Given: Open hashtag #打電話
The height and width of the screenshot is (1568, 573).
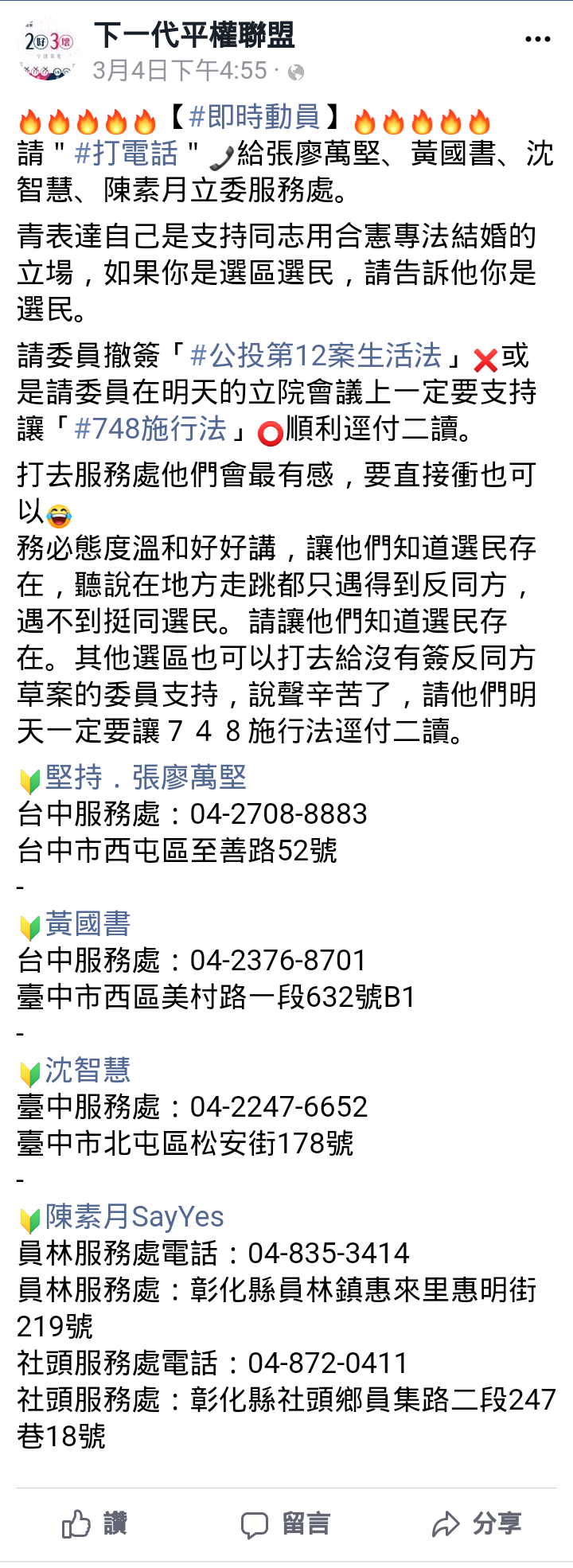Looking at the screenshot, I should click(x=127, y=153).
